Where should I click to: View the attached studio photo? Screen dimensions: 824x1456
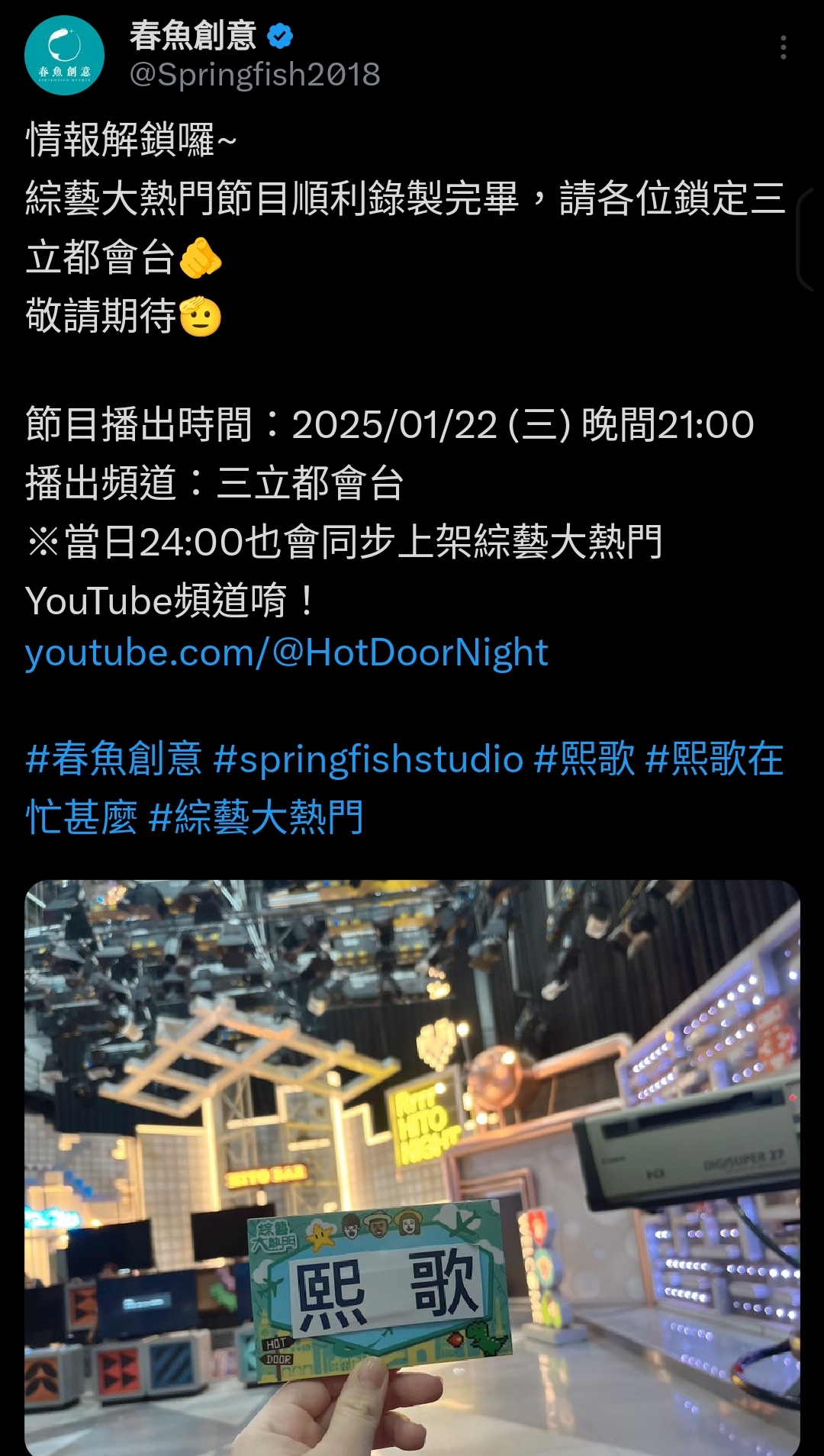[x=412, y=1168]
